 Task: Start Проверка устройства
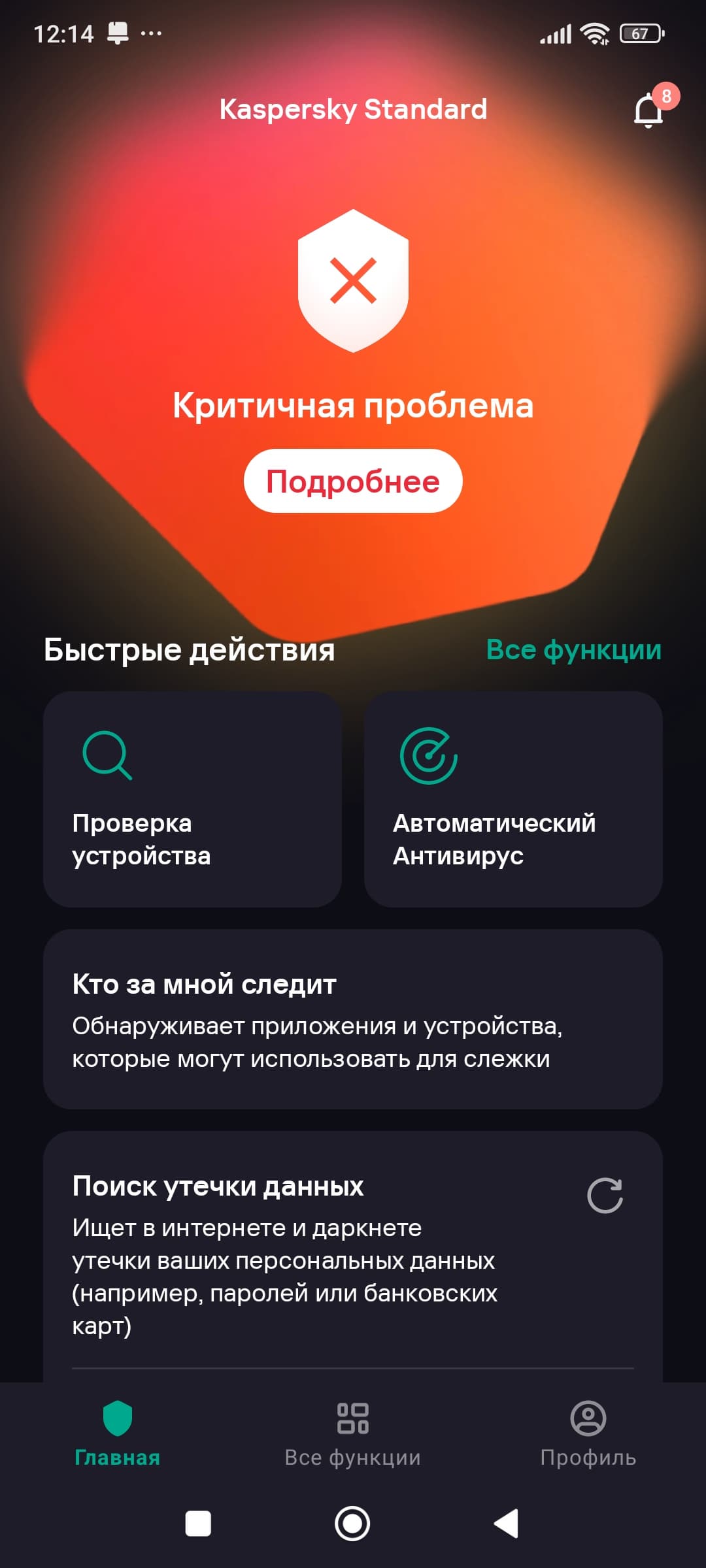pyautogui.click(x=192, y=798)
